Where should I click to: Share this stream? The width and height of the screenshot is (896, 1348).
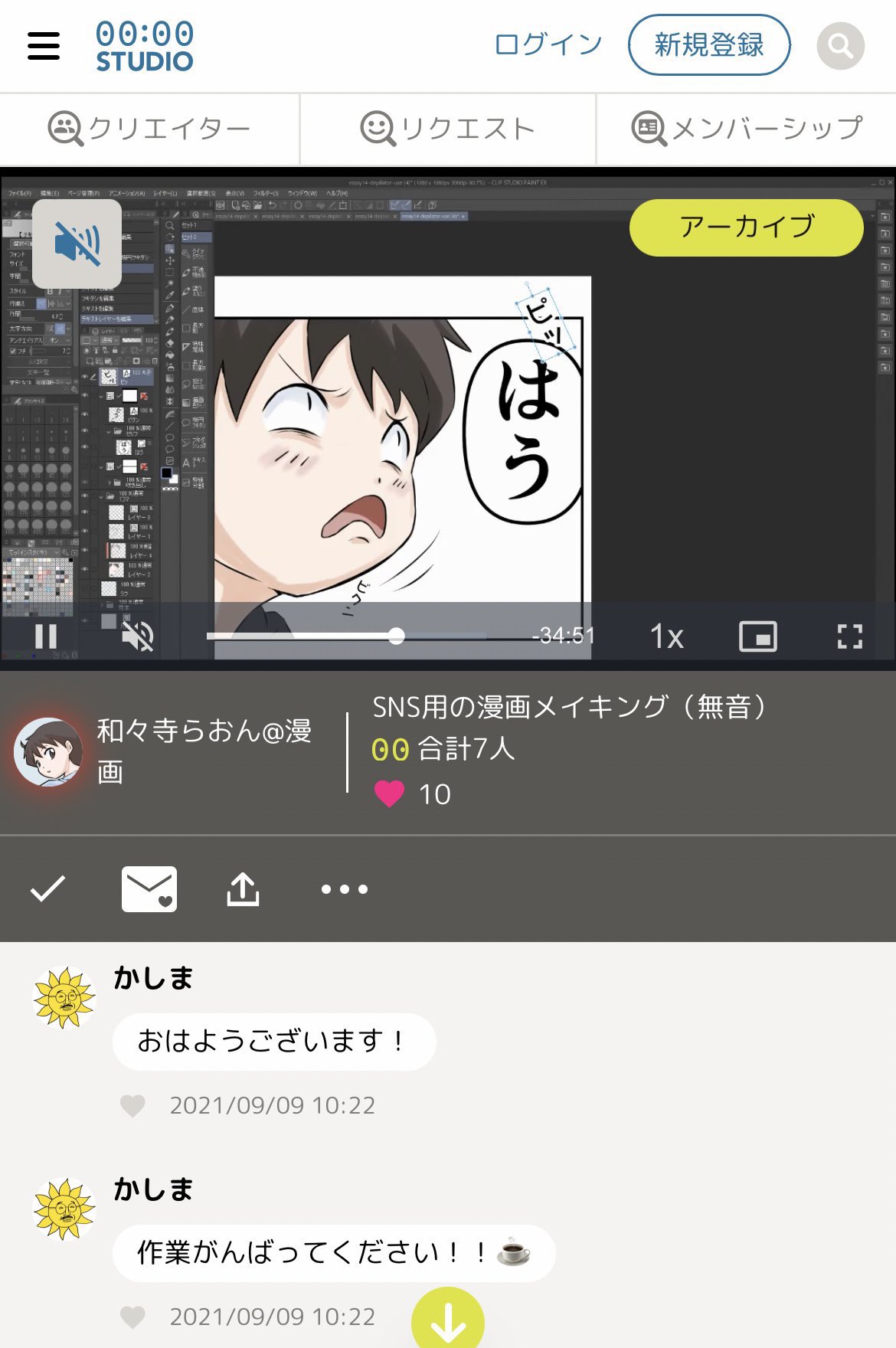pos(244,888)
